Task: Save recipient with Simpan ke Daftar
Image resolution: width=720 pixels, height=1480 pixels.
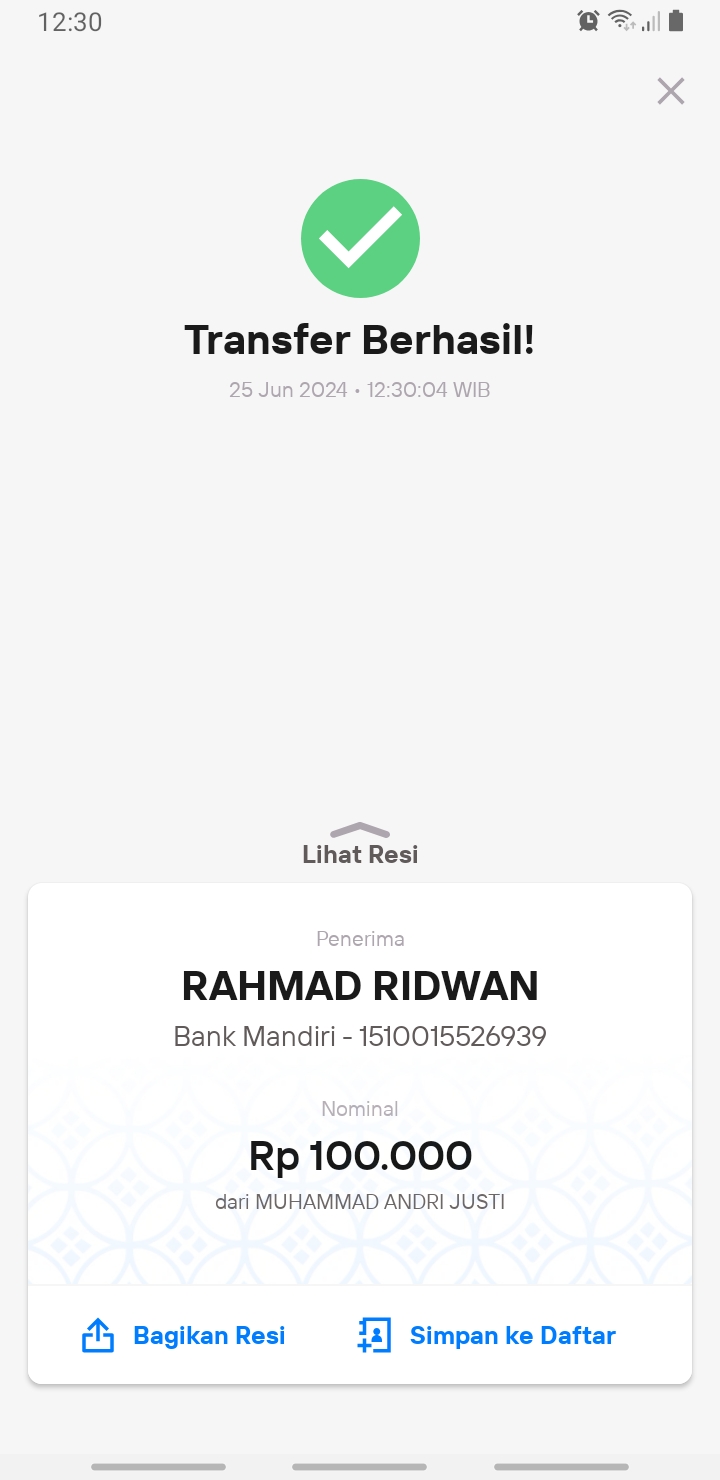Action: coord(486,1336)
